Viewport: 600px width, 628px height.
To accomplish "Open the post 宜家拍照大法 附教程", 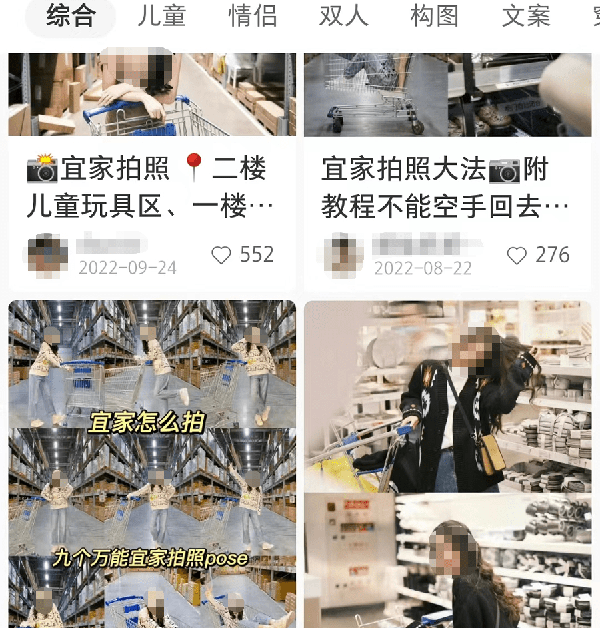I will pos(445,187).
